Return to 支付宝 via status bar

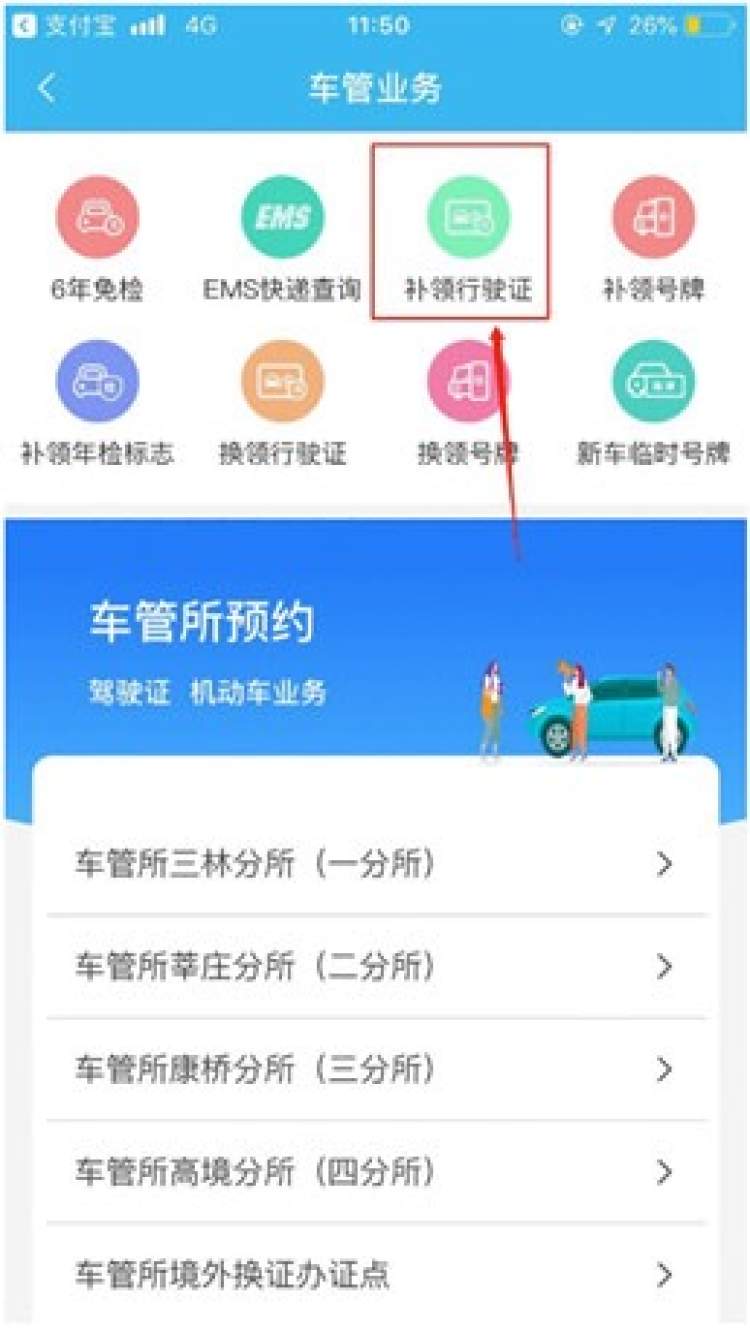[62, 26]
